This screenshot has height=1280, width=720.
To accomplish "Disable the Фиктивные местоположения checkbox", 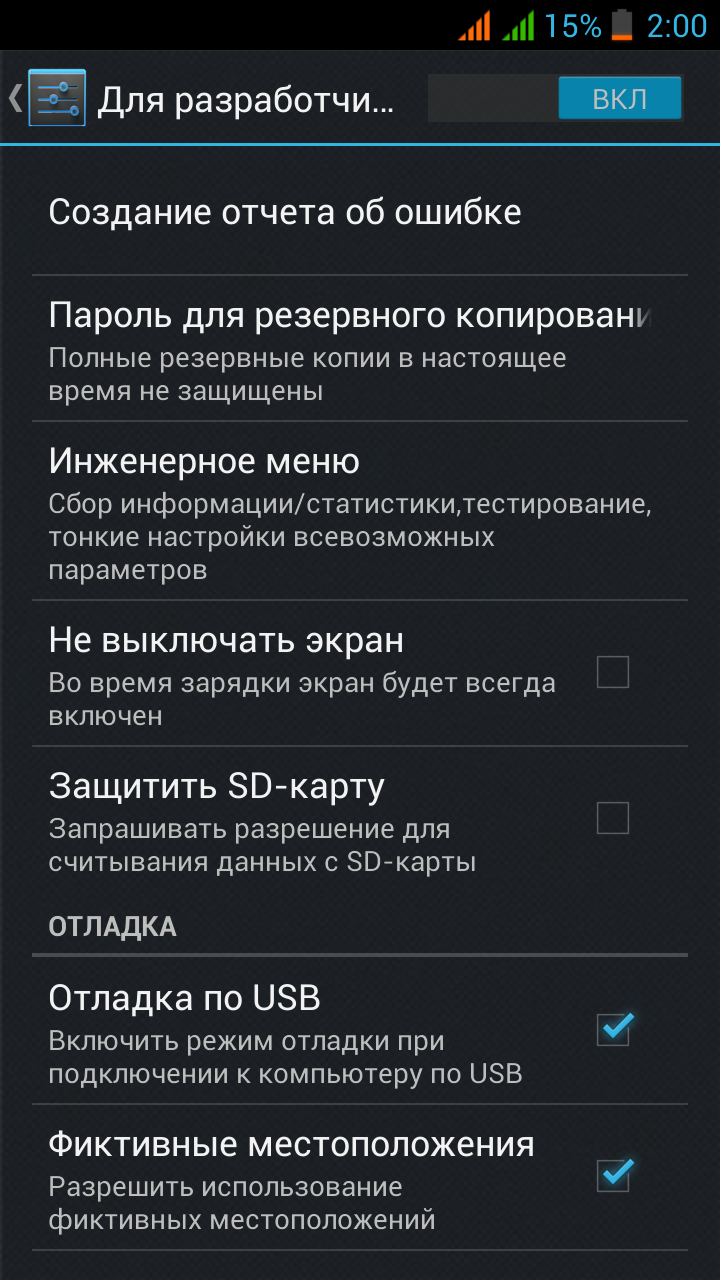I will click(612, 1175).
